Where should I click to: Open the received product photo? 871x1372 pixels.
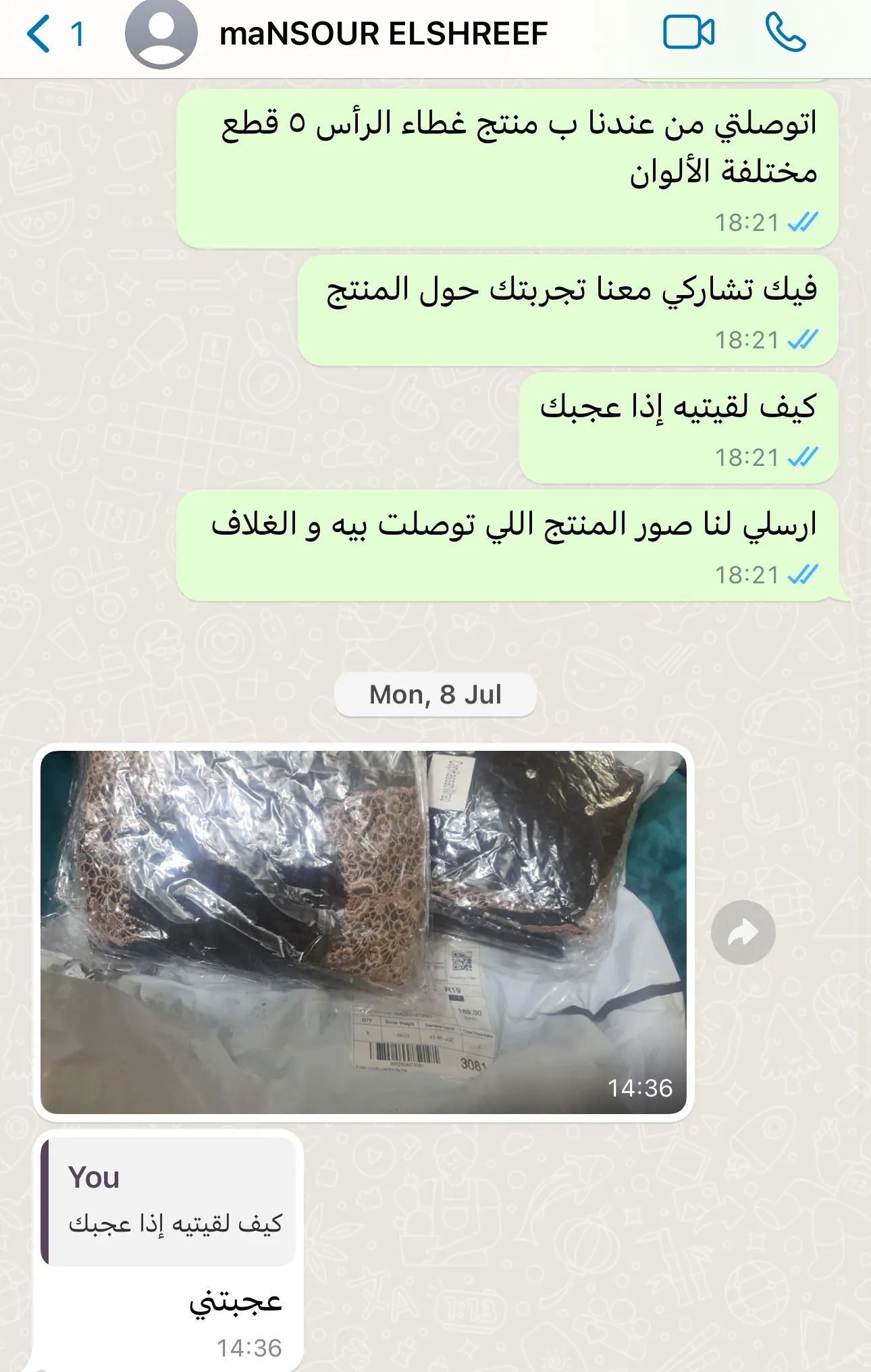tap(363, 932)
